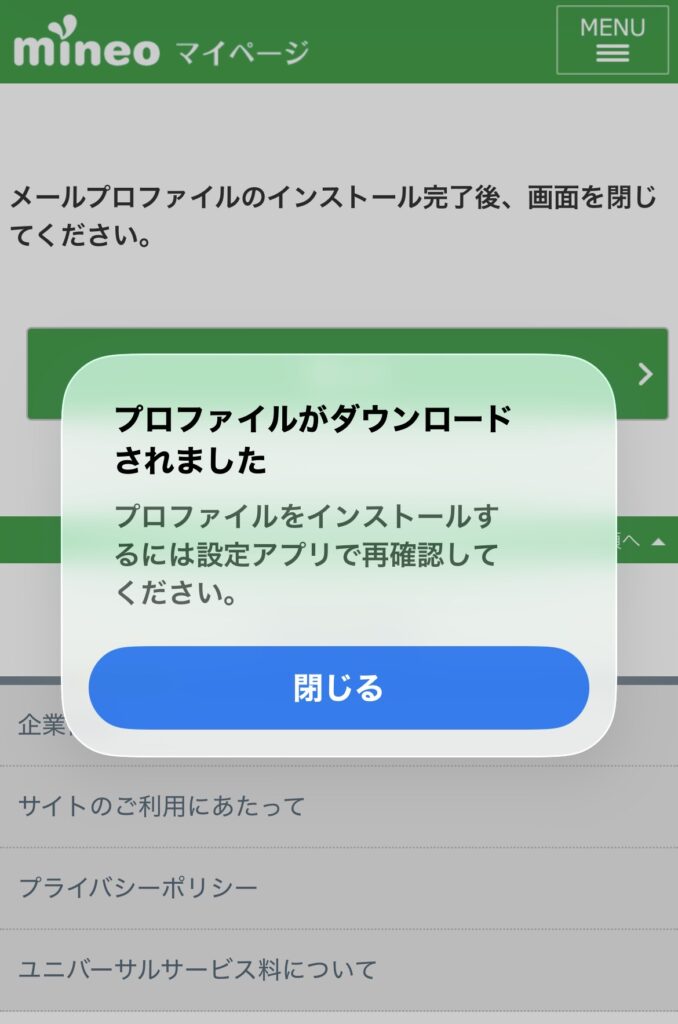
Task: Open ユニバーサルサービス料について page
Action: [198, 969]
